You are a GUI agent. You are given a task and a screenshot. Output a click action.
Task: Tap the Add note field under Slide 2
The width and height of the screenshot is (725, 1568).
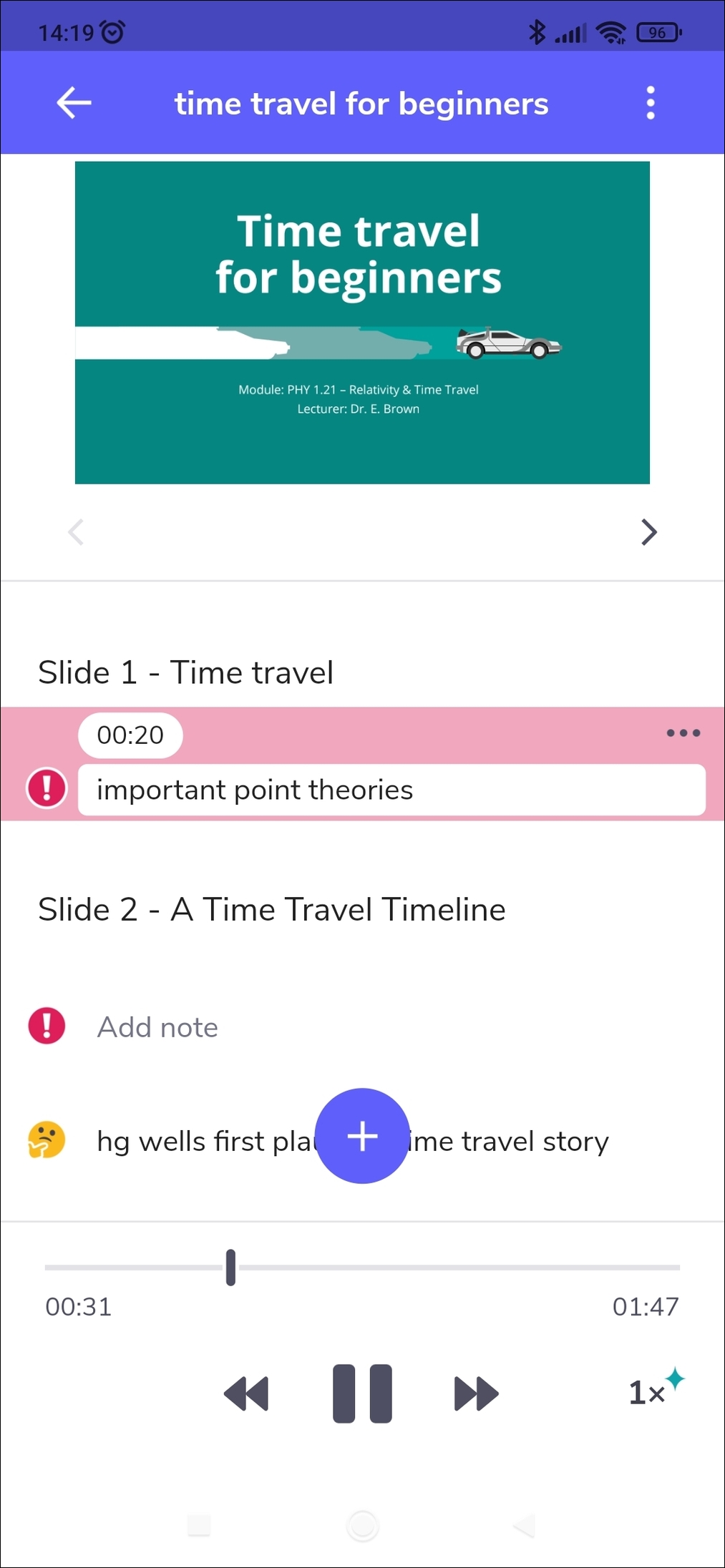(157, 1027)
